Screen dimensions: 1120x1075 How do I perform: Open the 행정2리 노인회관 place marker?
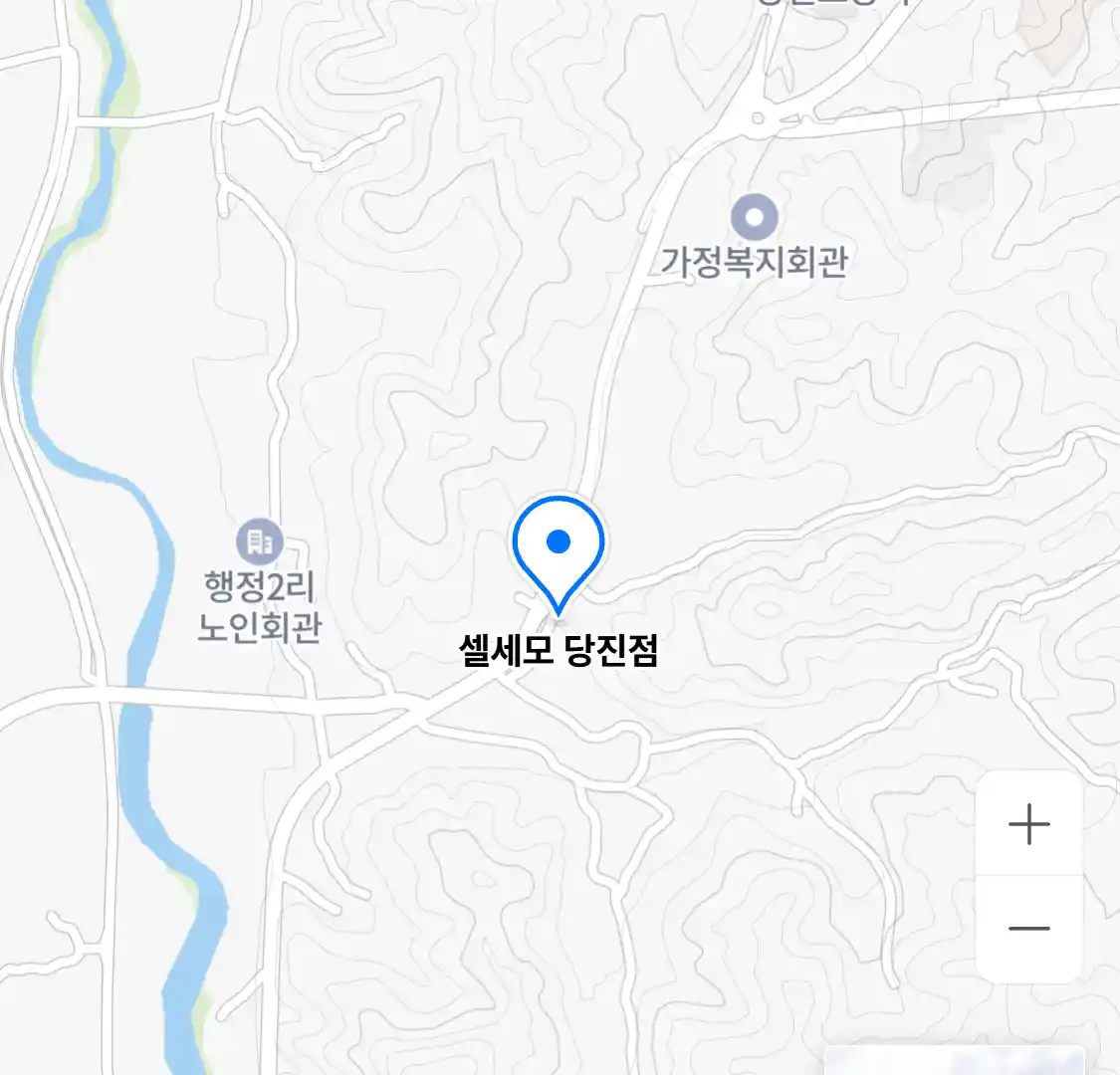260,542
